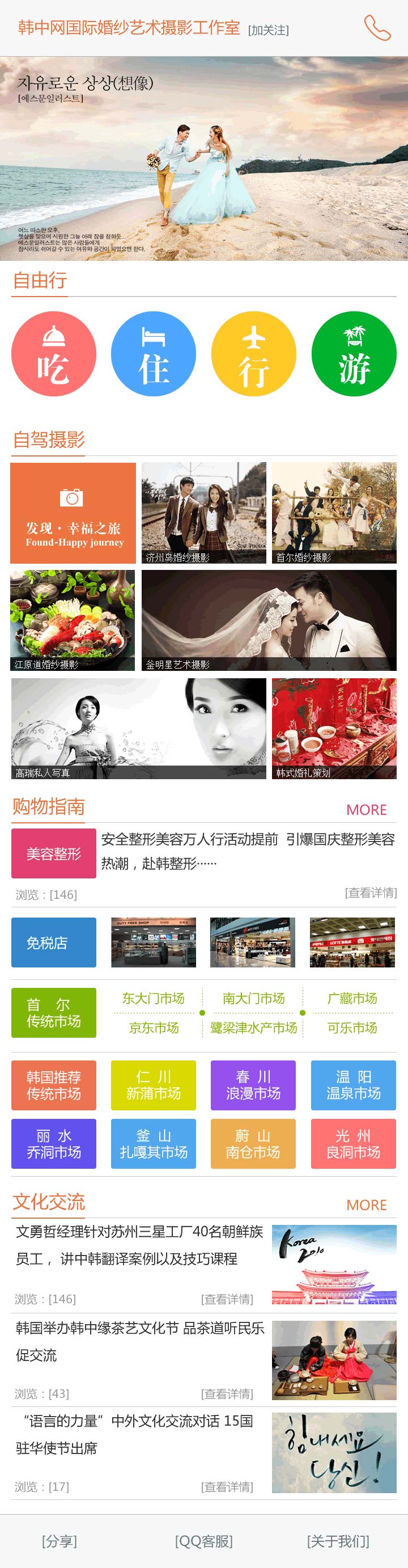The image size is (408, 1568).
Task: Select the 行 transport category
Action: (x=253, y=354)
